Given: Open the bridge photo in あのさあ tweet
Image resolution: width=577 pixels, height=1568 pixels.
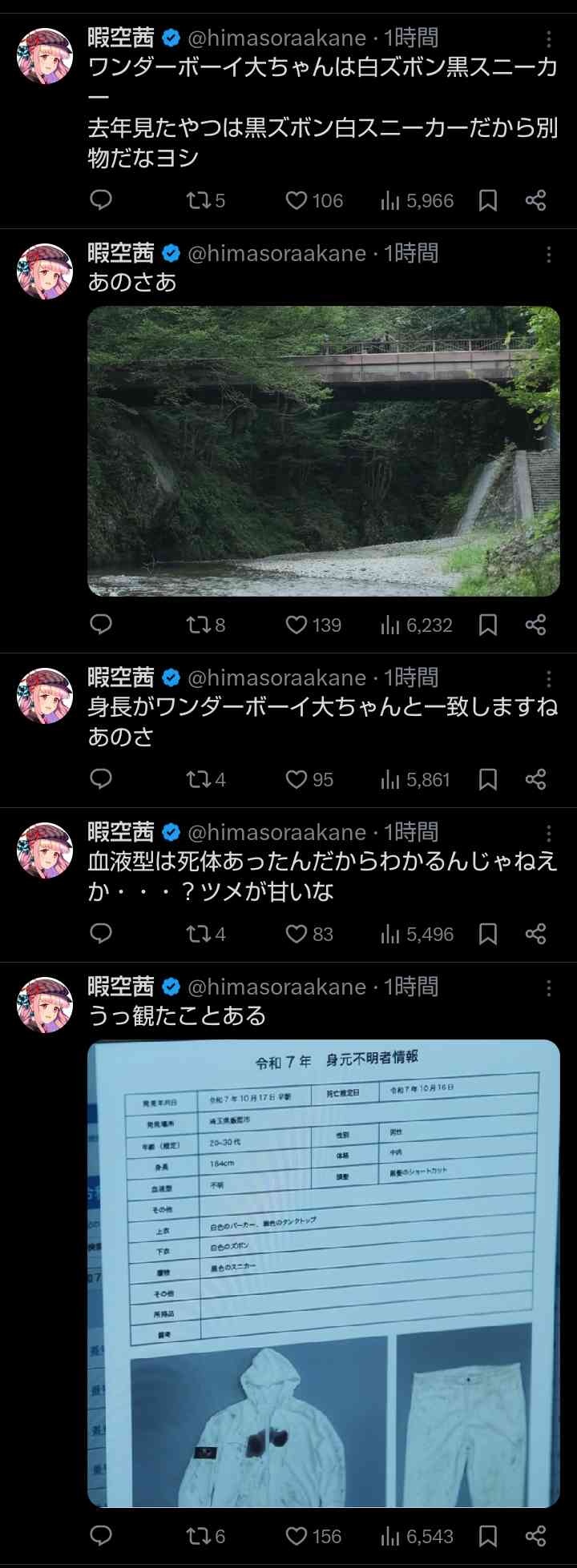Looking at the screenshot, I should (x=323, y=451).
